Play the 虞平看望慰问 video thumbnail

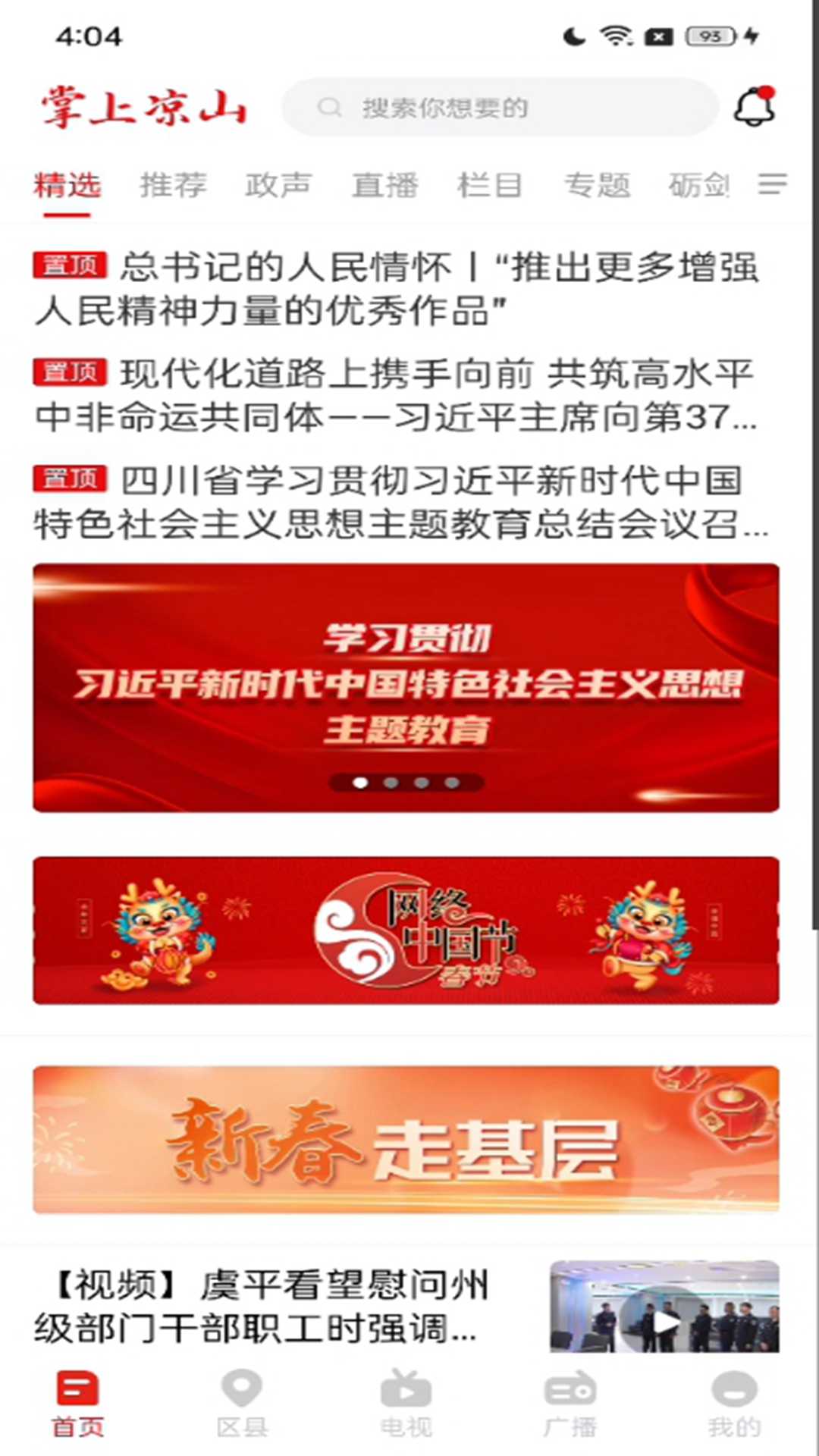pyautogui.click(x=664, y=1307)
